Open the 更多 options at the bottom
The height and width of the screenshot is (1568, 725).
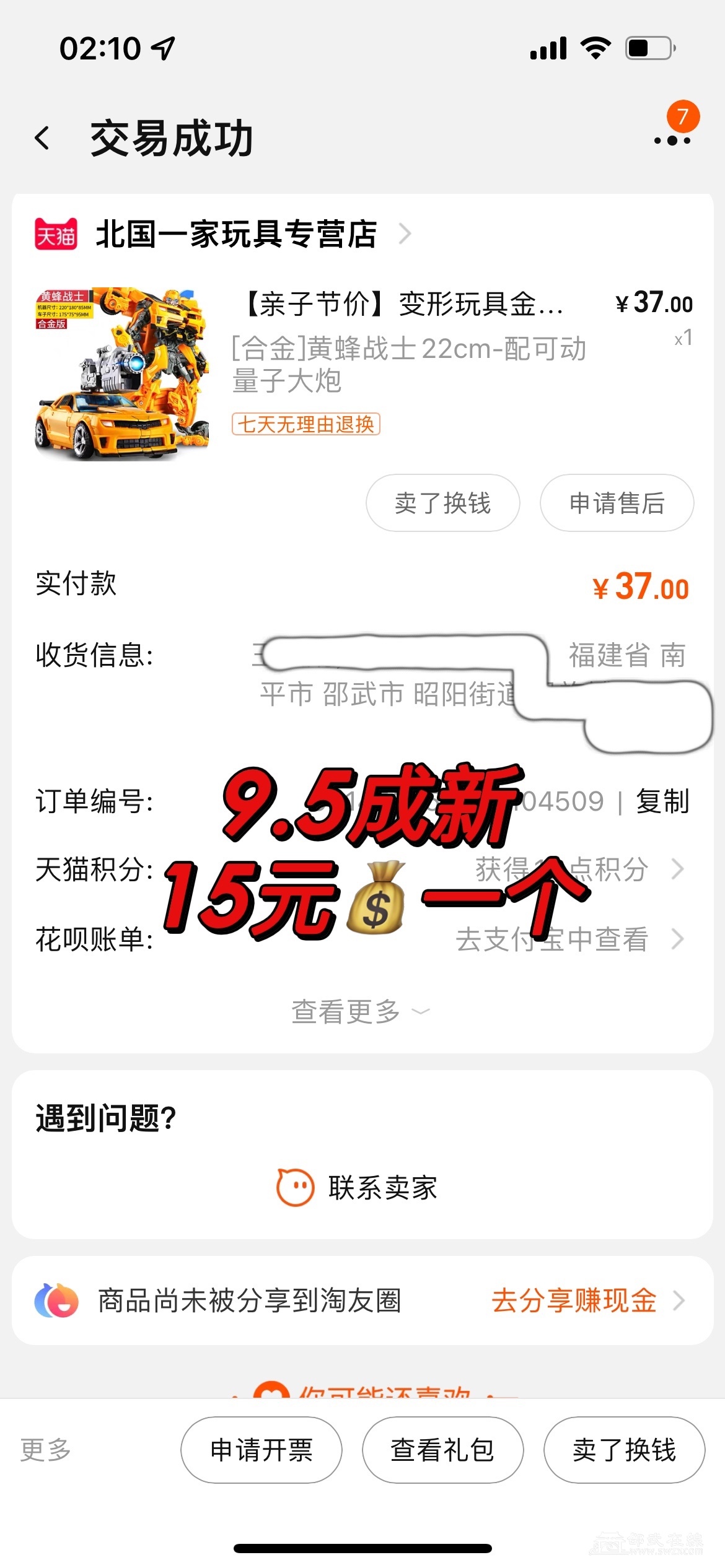(x=46, y=1450)
